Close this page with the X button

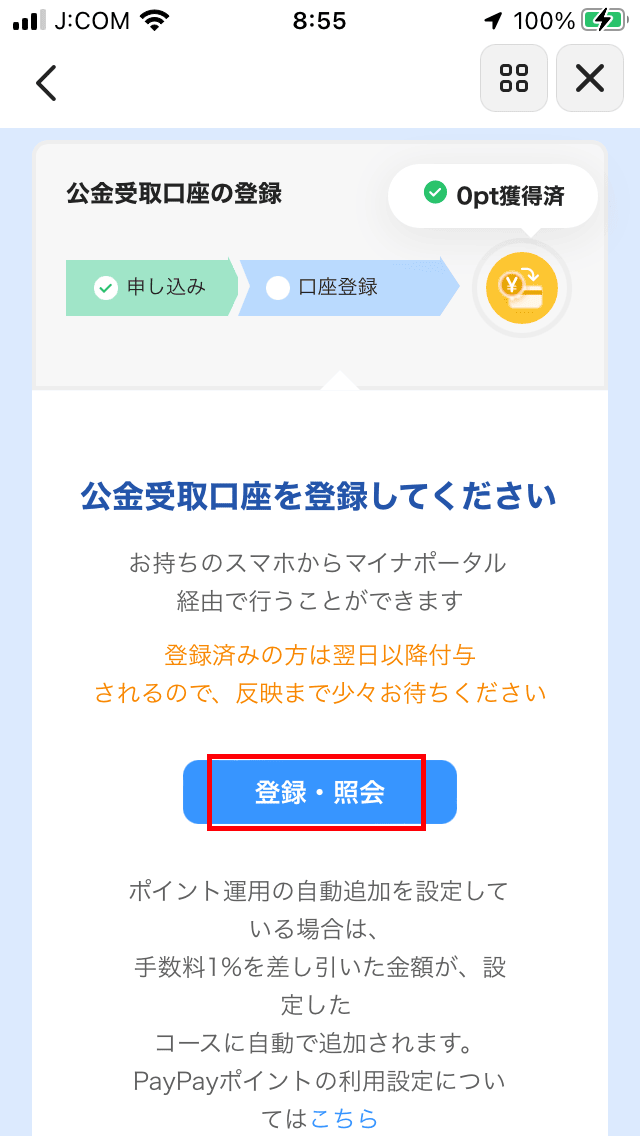click(x=589, y=78)
